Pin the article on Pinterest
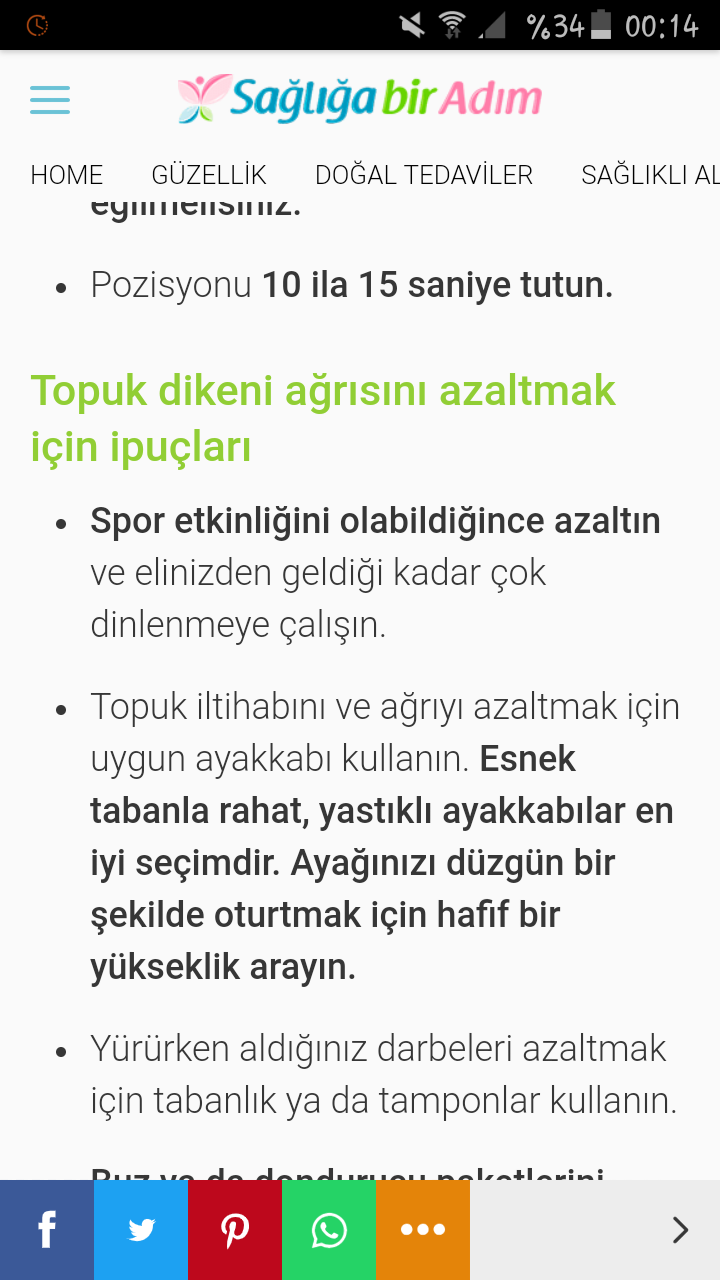This screenshot has height=1280, width=720. click(x=235, y=1230)
